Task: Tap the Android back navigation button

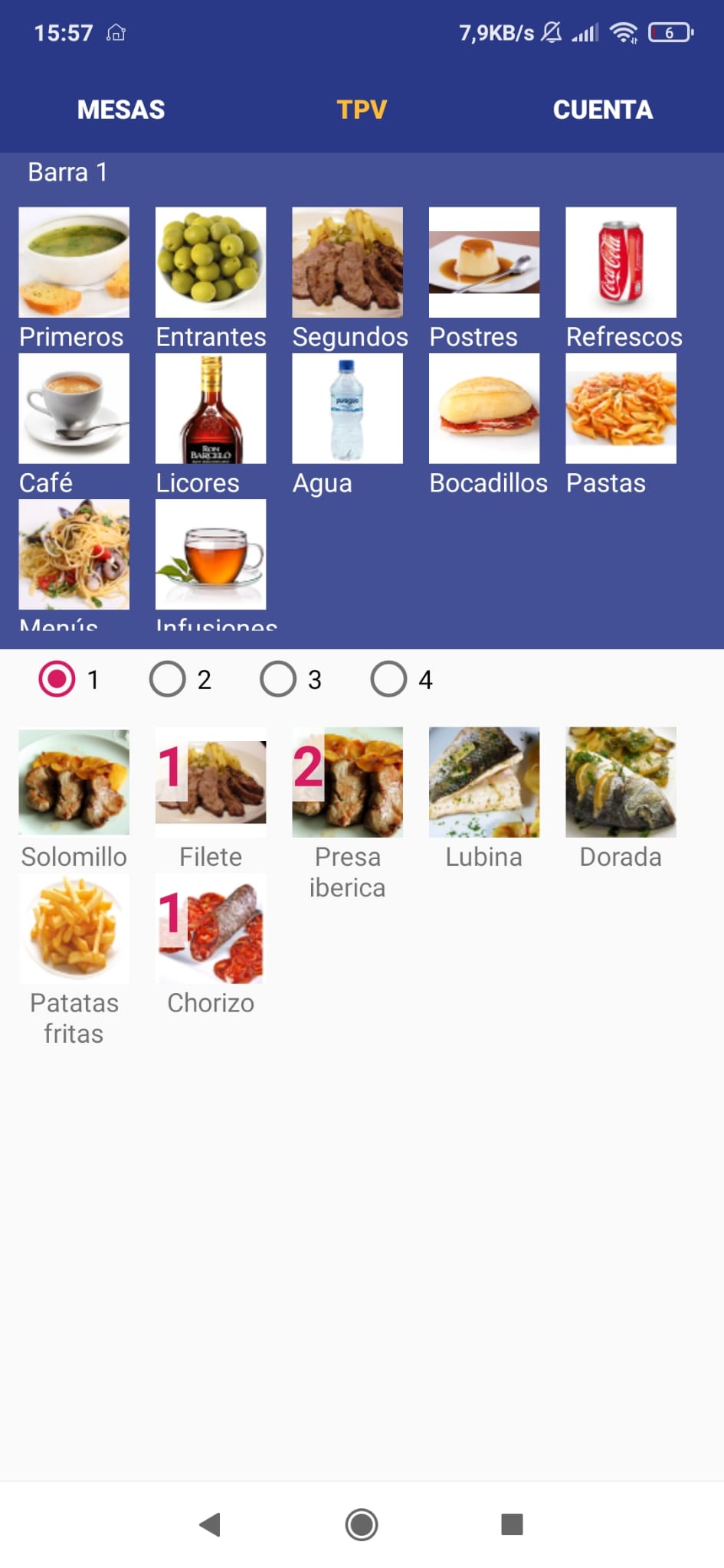Action: [x=209, y=1524]
